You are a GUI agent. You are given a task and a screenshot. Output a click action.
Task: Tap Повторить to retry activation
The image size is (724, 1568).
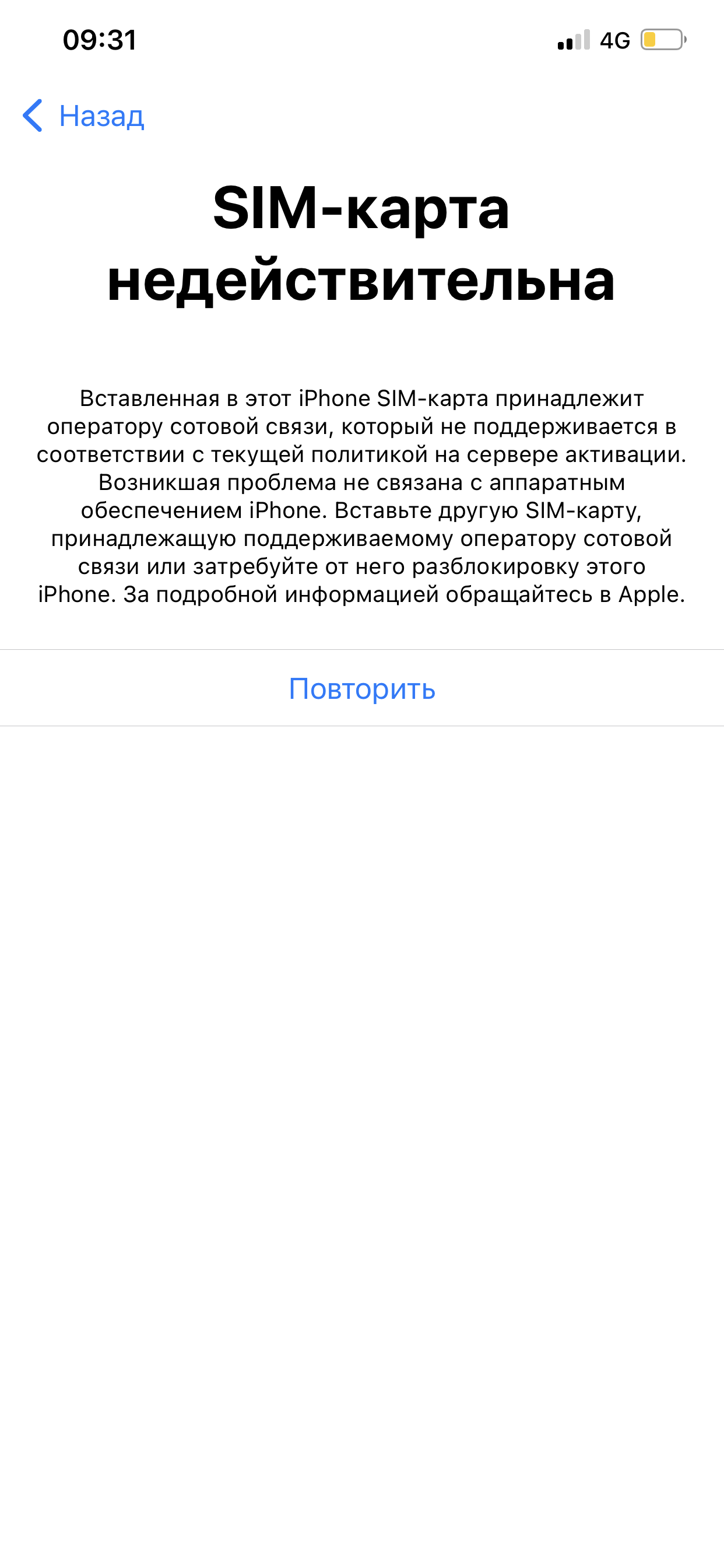pyautogui.click(x=362, y=688)
